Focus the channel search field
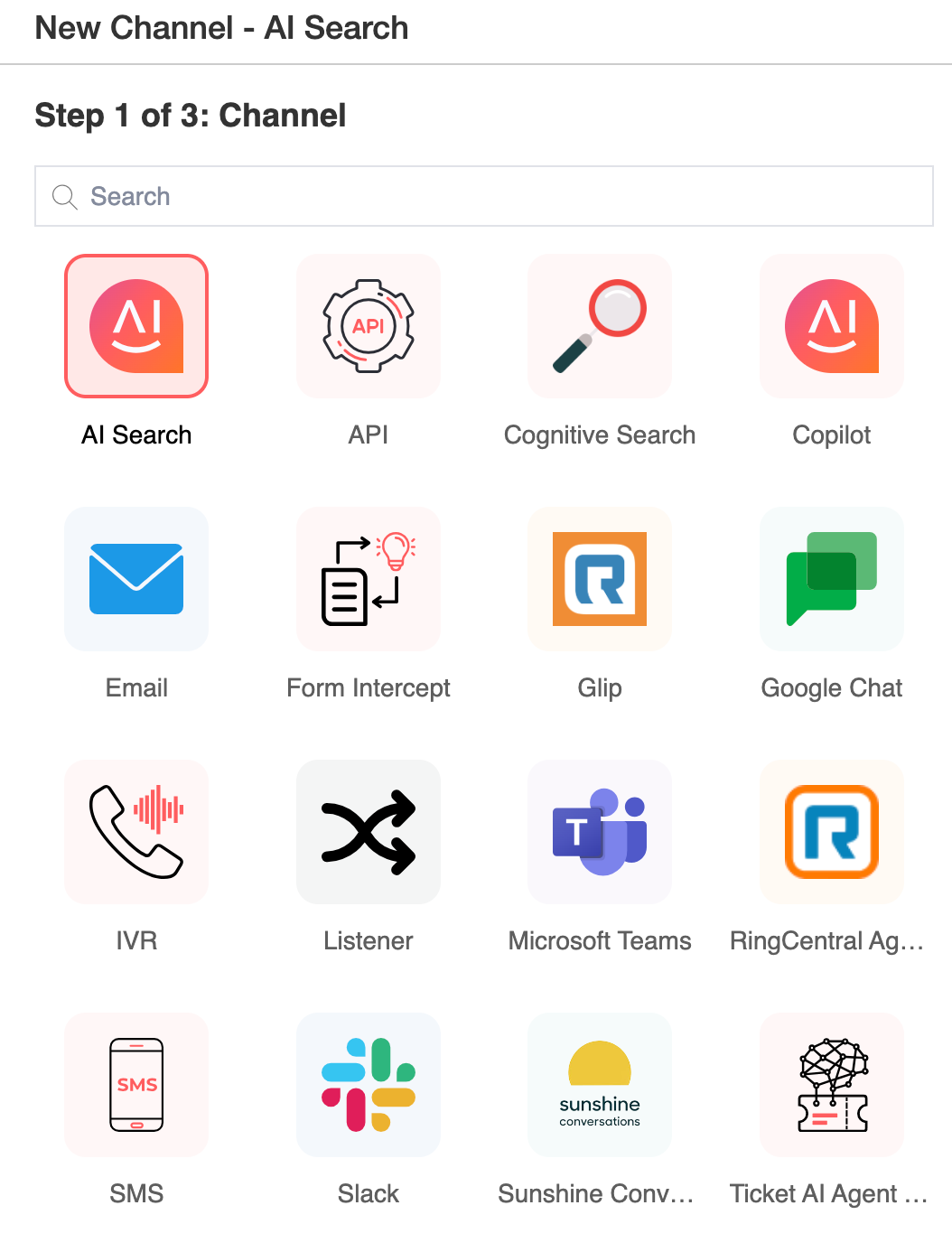952x1252 pixels. tap(483, 196)
